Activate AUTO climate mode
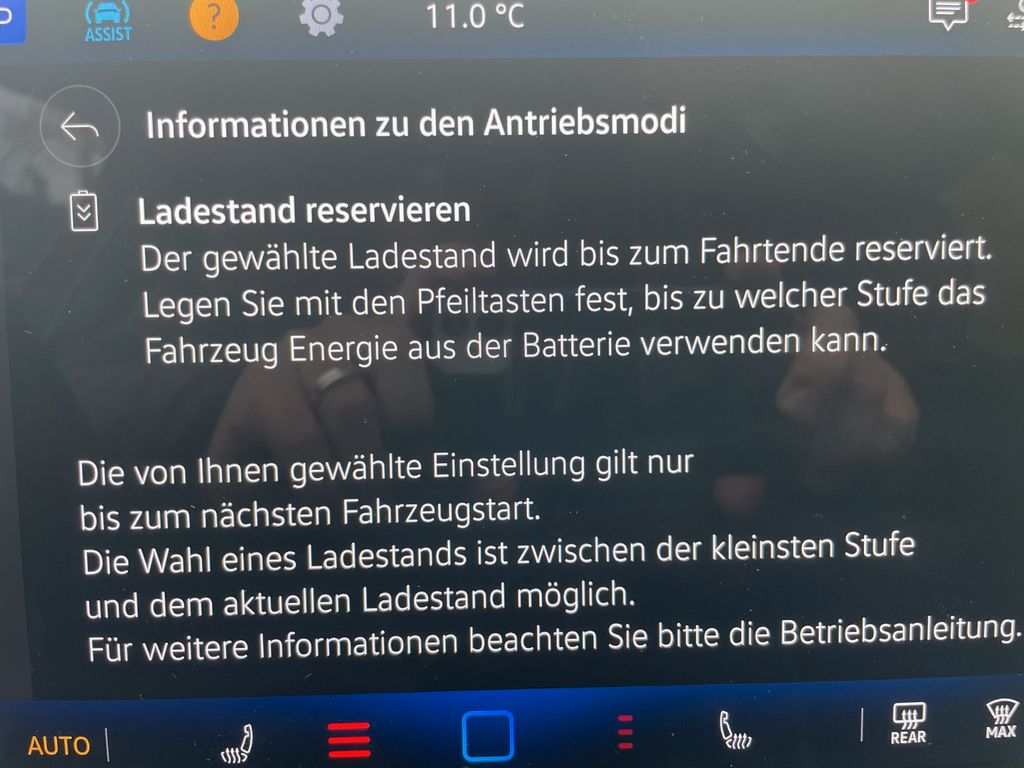The width and height of the screenshot is (1024, 768). click(58, 745)
